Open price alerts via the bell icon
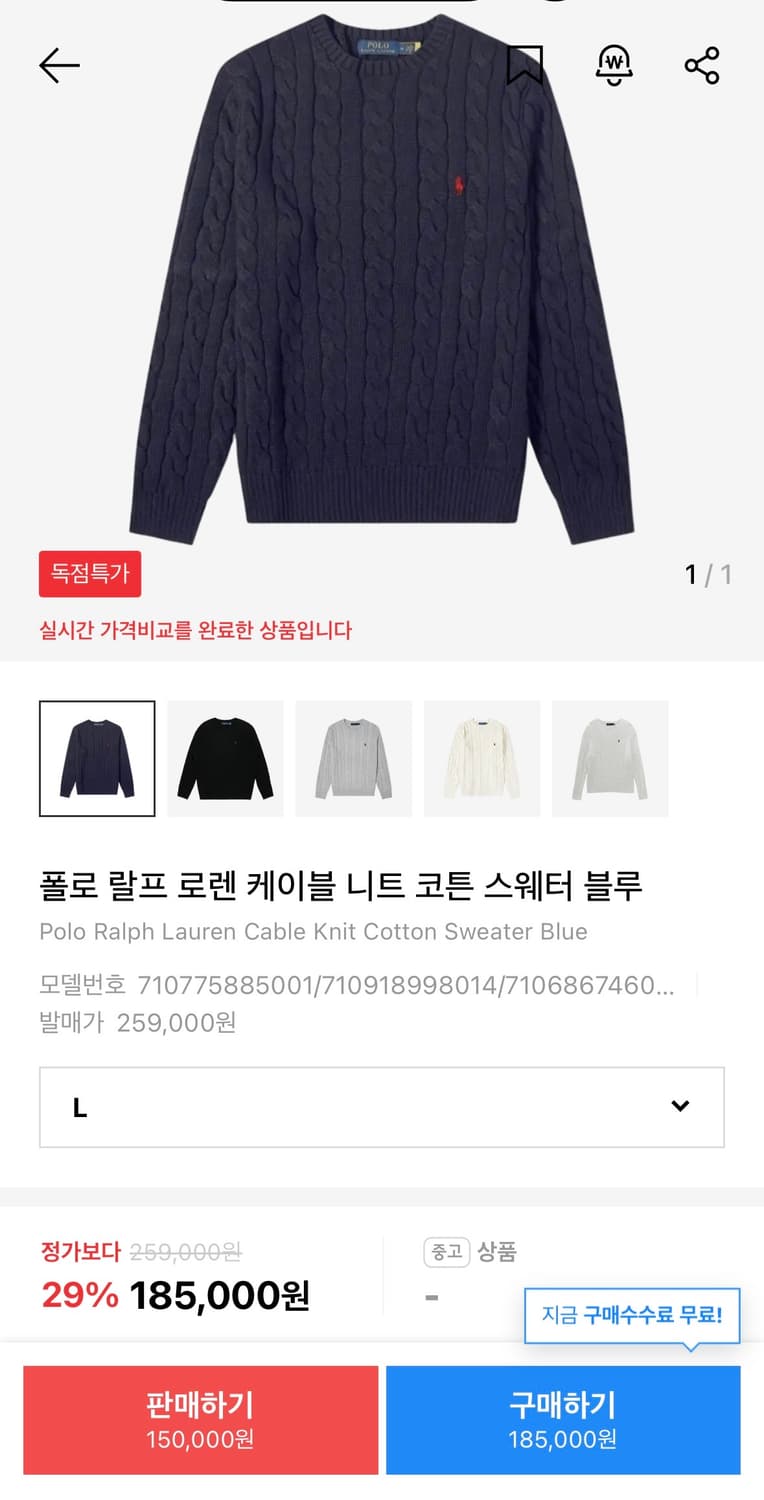764x1500 pixels. pyautogui.click(x=614, y=65)
